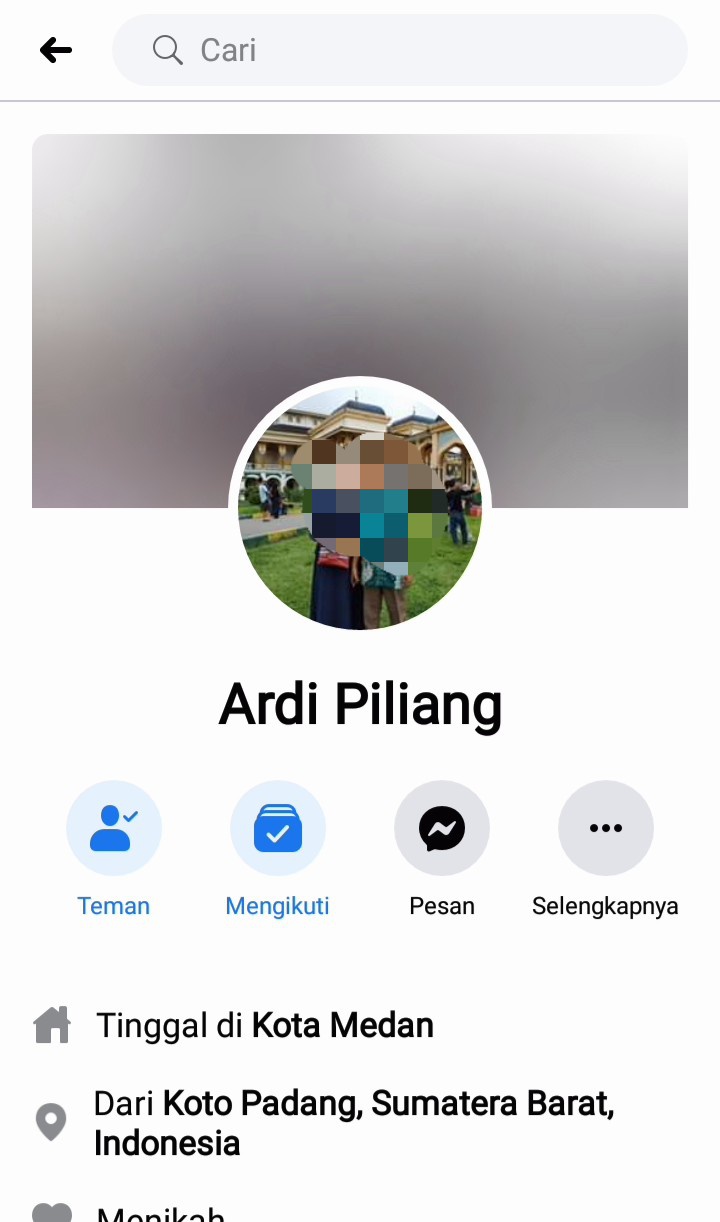720x1222 pixels.
Task: Click the home icon beside Tinggal di
Action: click(x=51, y=1024)
